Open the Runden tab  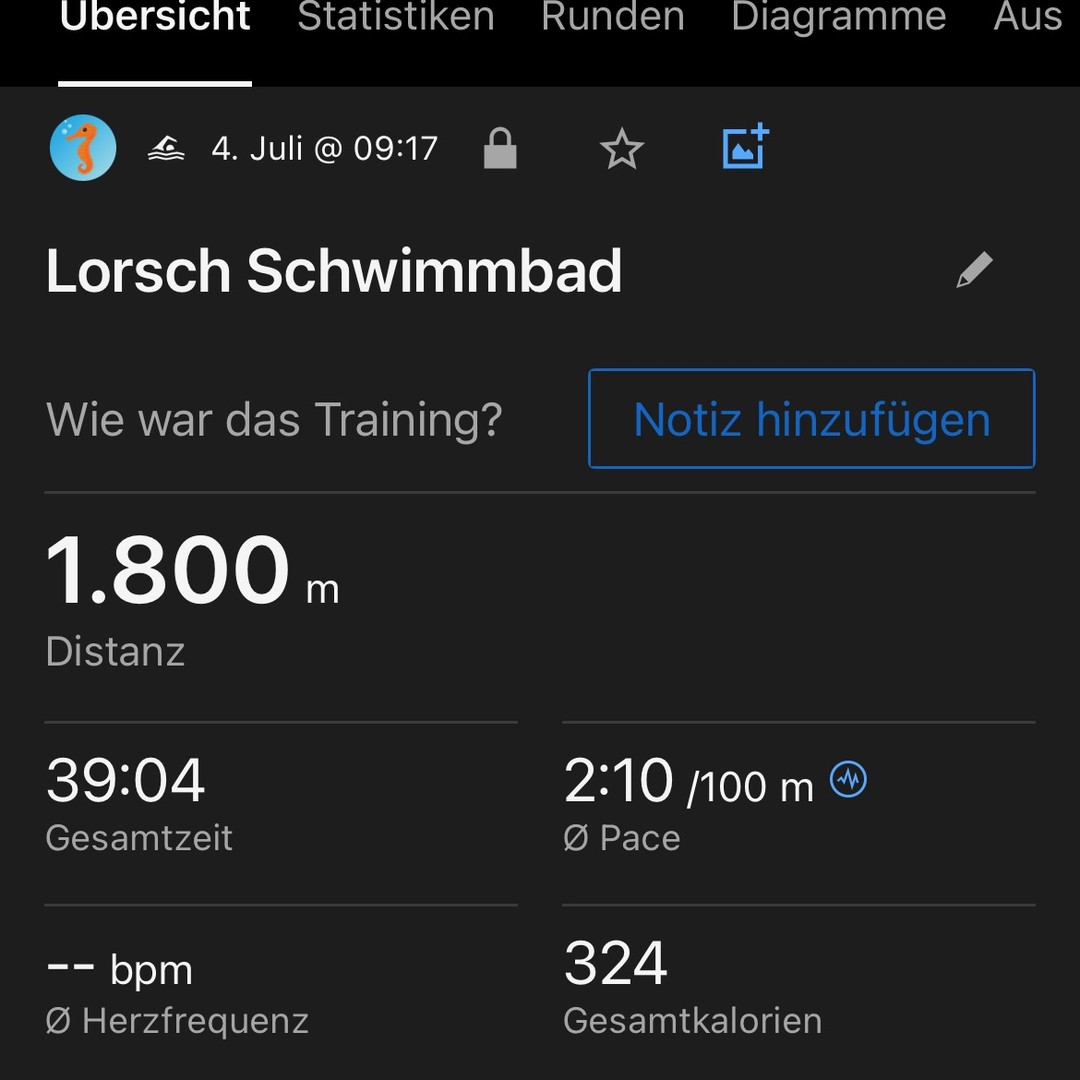[x=613, y=18]
